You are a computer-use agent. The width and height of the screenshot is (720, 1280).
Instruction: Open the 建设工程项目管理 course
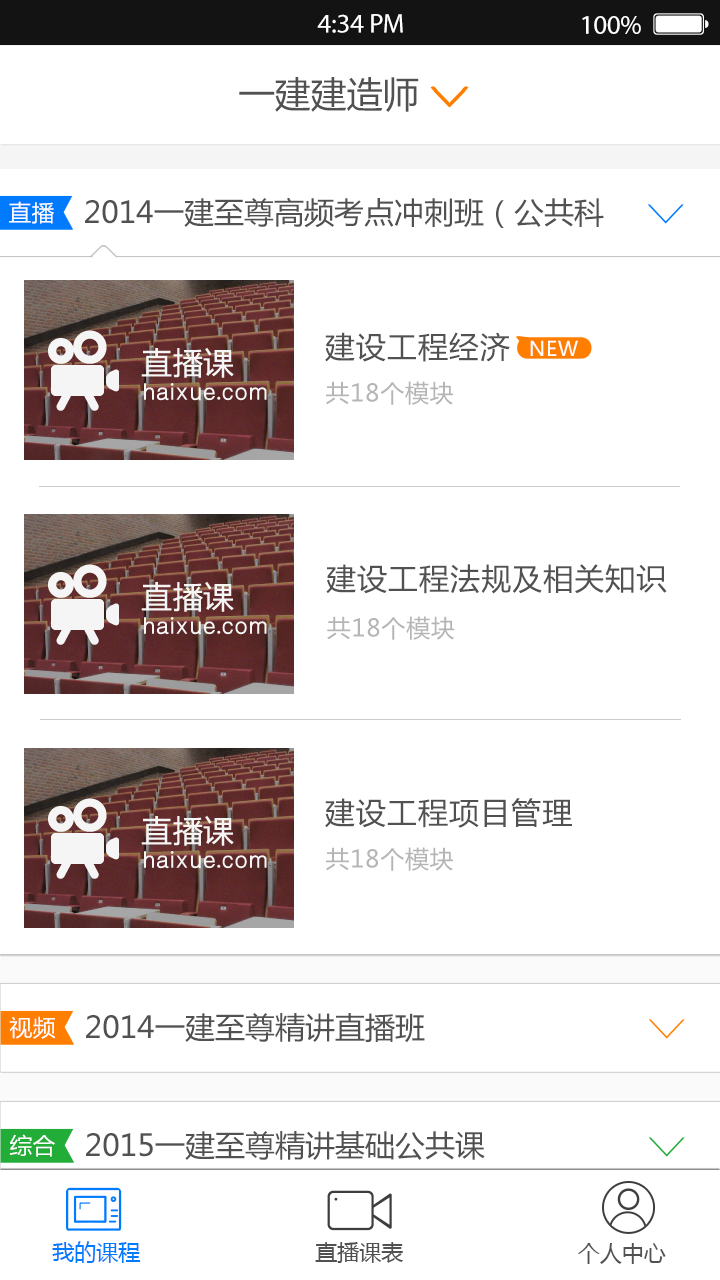pos(360,837)
